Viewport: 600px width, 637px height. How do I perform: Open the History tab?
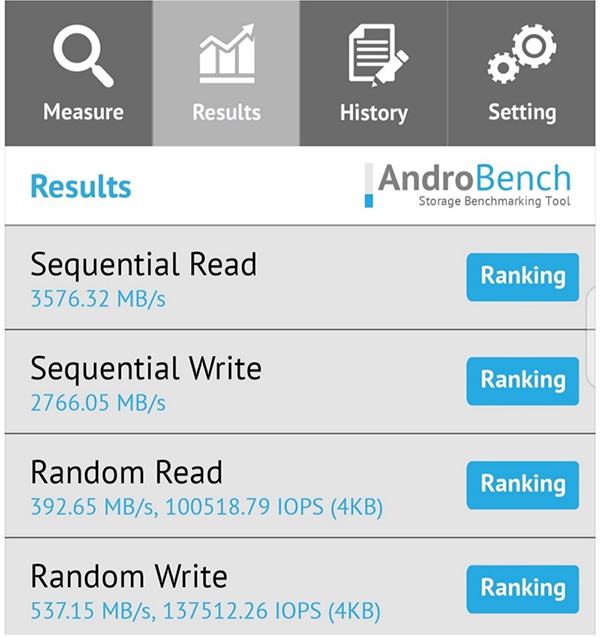click(x=373, y=74)
